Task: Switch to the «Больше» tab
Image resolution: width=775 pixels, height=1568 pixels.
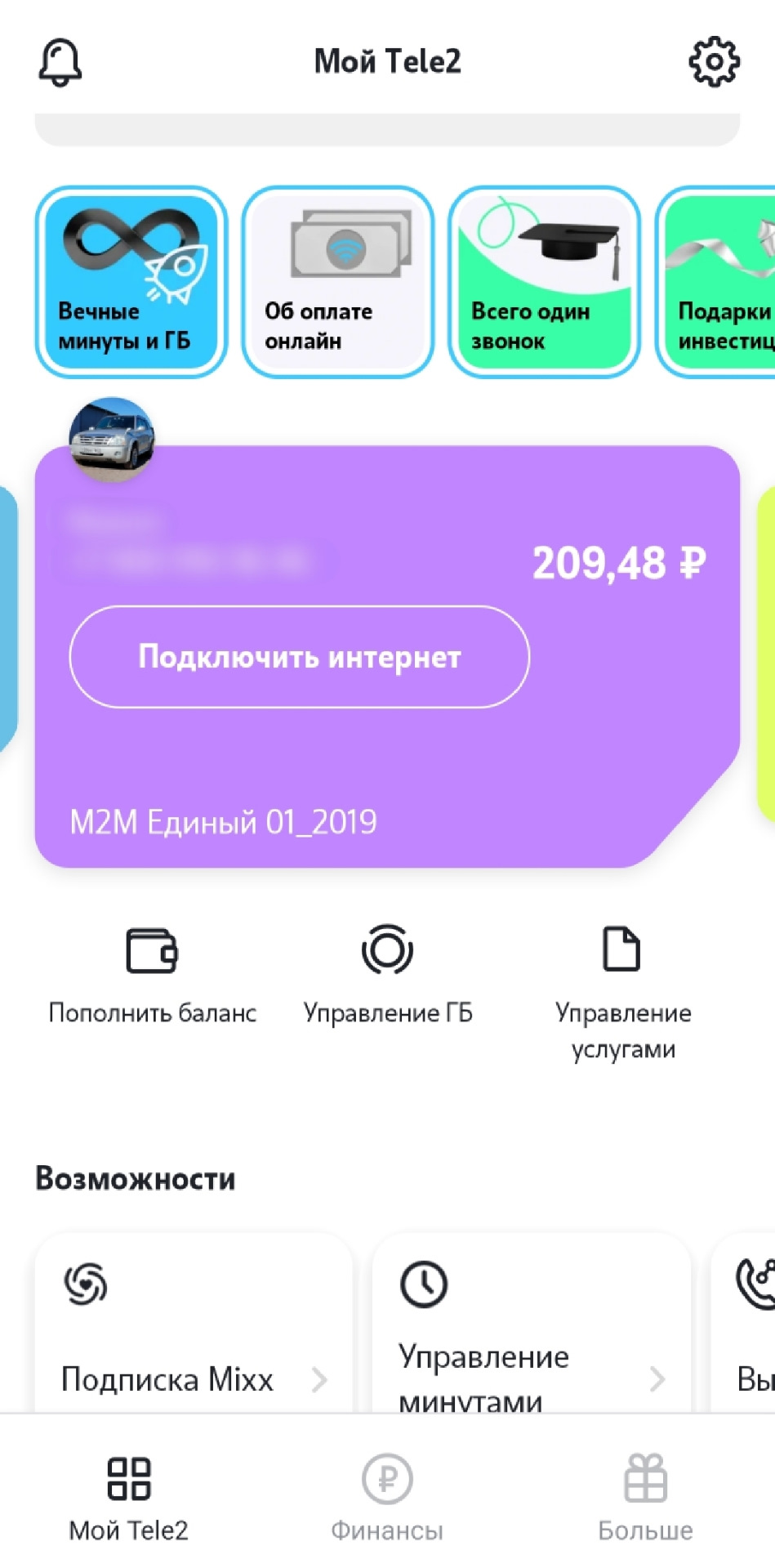Action: tap(645, 1496)
